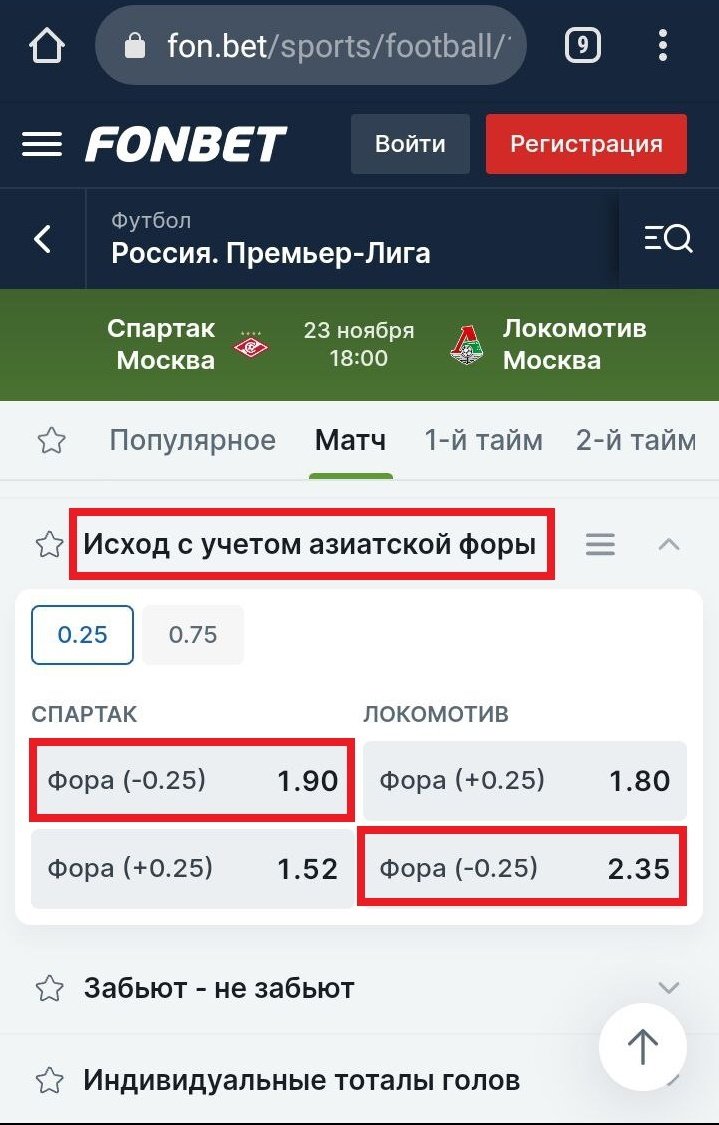
Task: Tap the scroll-to-top arrow button
Action: [642, 1047]
